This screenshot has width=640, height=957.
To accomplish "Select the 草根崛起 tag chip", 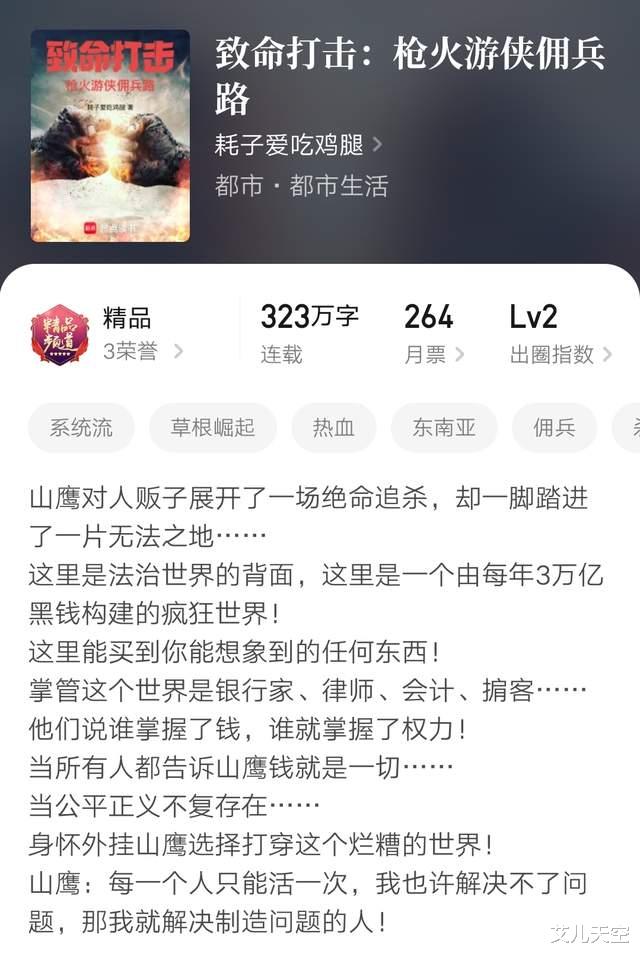I will pos(213,428).
